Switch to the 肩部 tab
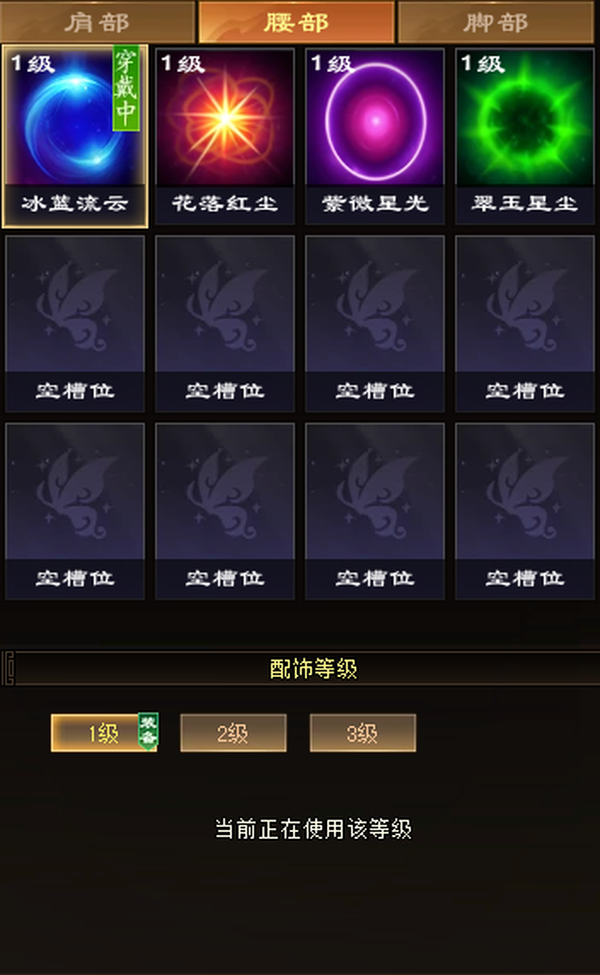Viewport: 600px width, 975px height. tap(98, 22)
